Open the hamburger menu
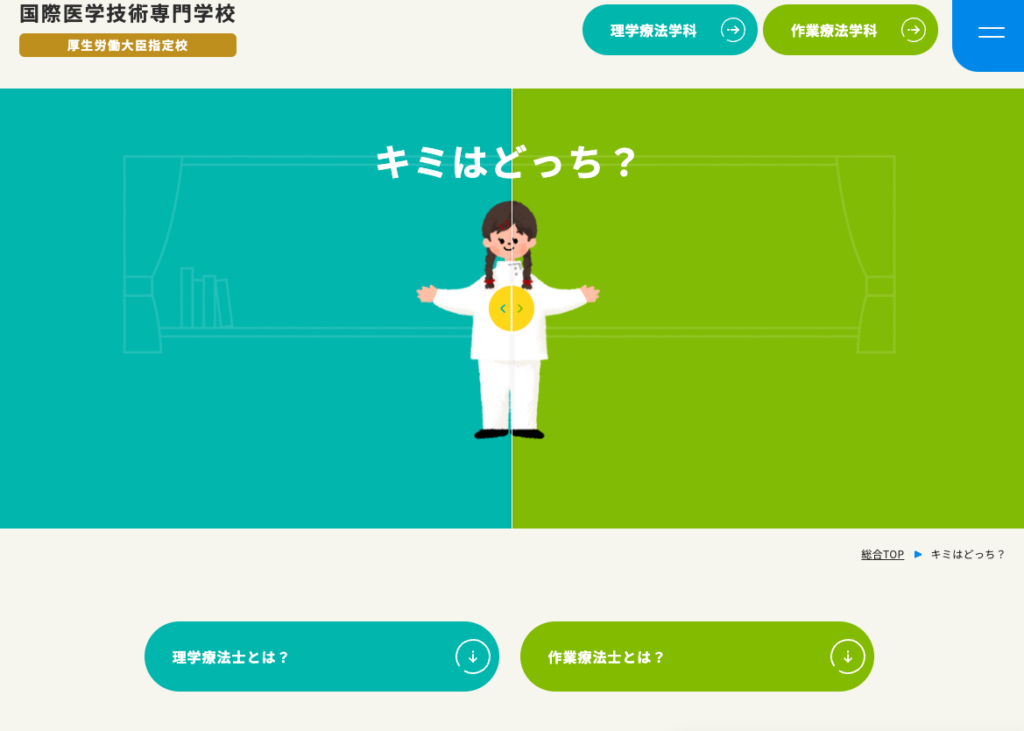The height and width of the screenshot is (731, 1024). click(x=990, y=32)
